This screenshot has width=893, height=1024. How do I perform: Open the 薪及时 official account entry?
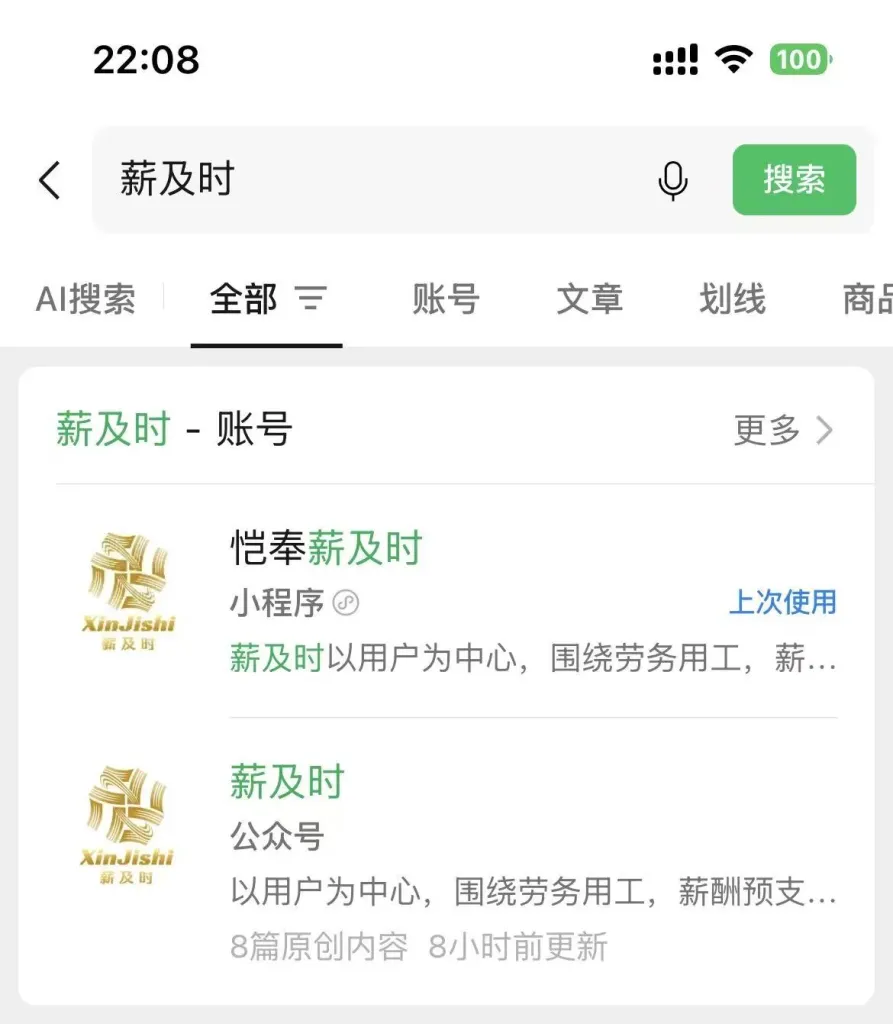286,783
